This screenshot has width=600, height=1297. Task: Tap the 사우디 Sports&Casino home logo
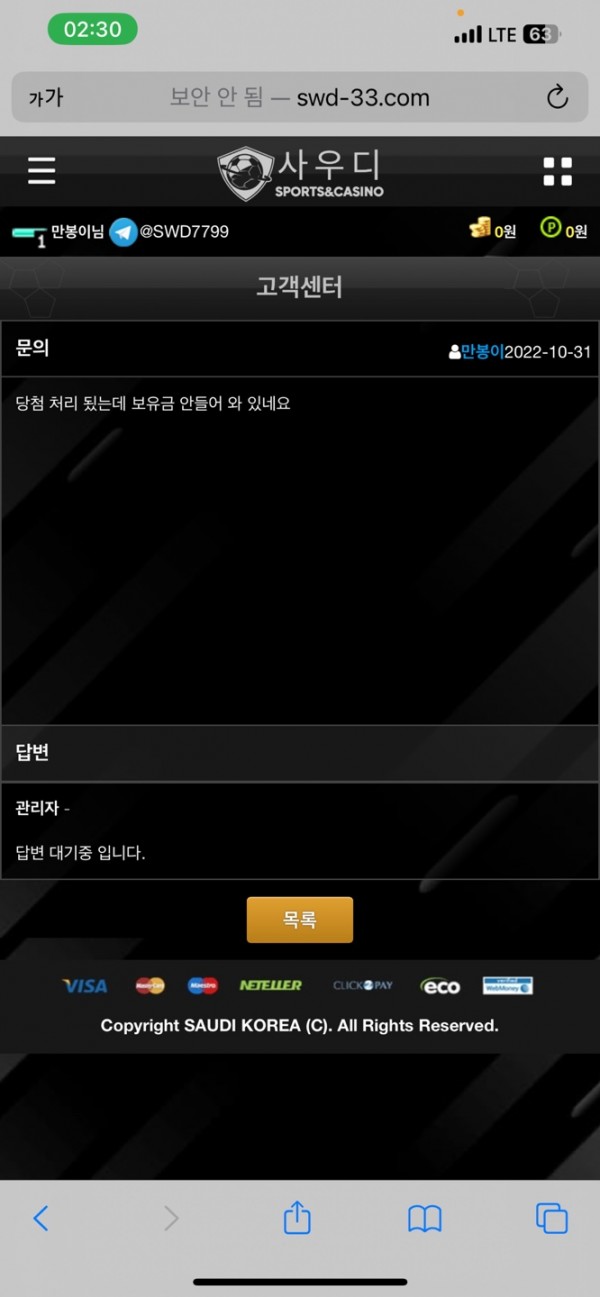click(x=300, y=172)
